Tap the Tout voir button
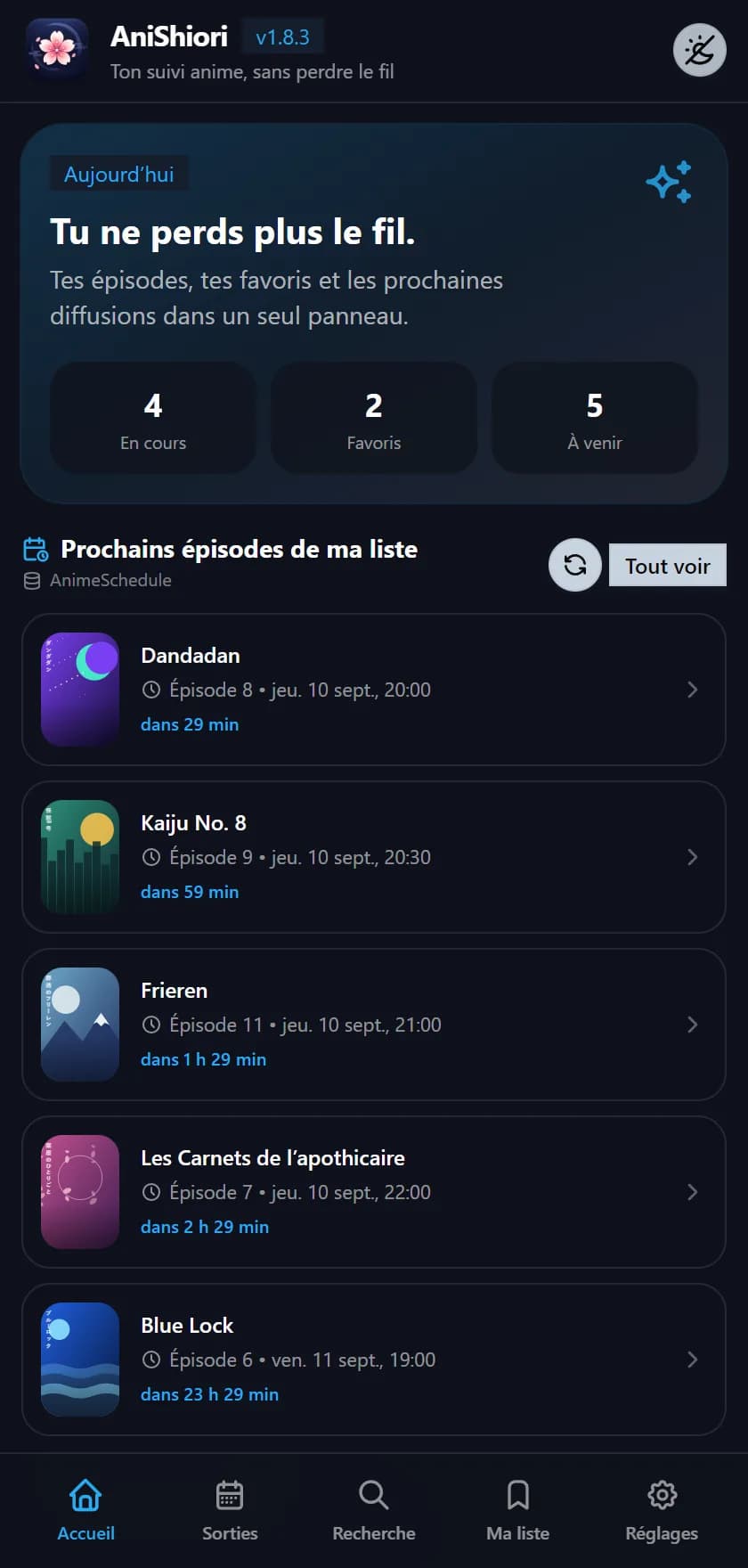748x1568 pixels. [668, 565]
